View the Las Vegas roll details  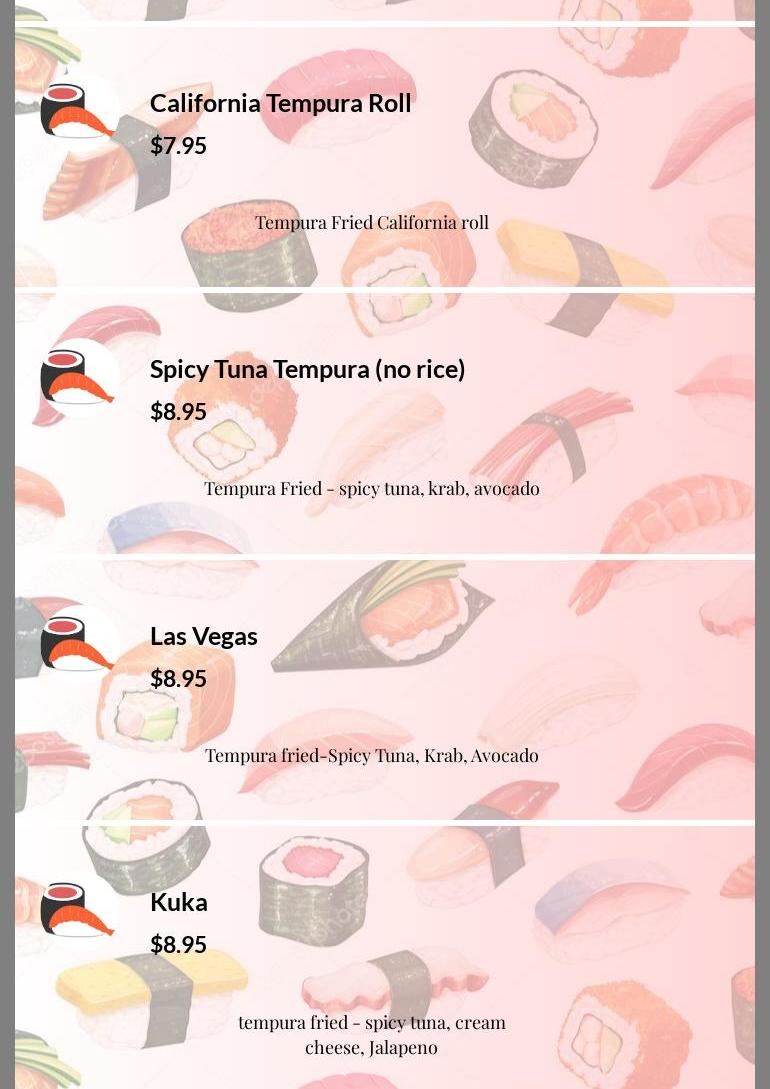(204, 636)
